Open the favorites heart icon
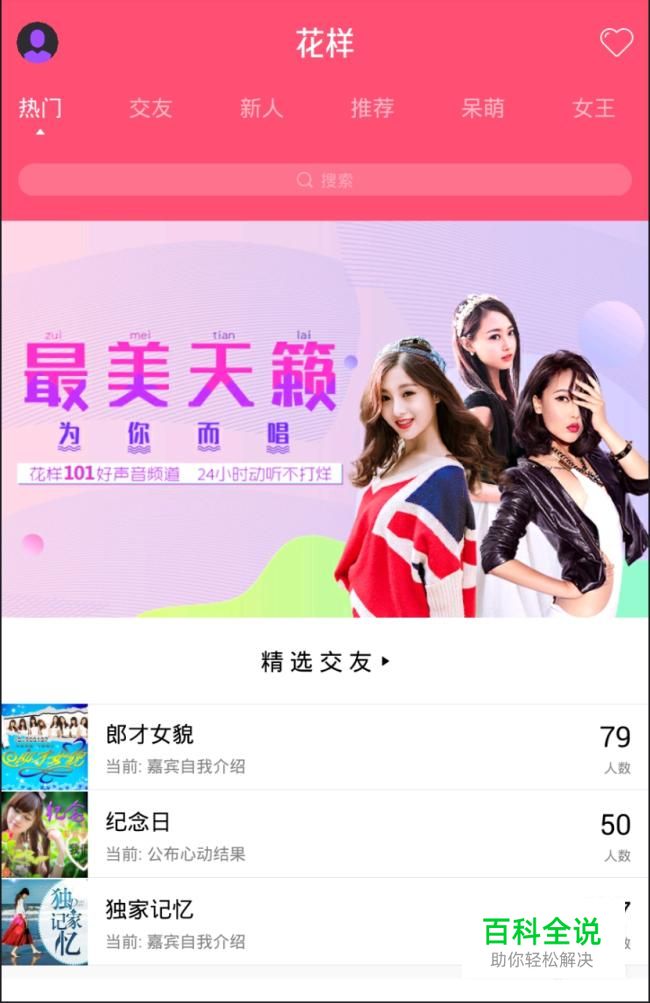Image resolution: width=650 pixels, height=1003 pixels. pos(616,43)
